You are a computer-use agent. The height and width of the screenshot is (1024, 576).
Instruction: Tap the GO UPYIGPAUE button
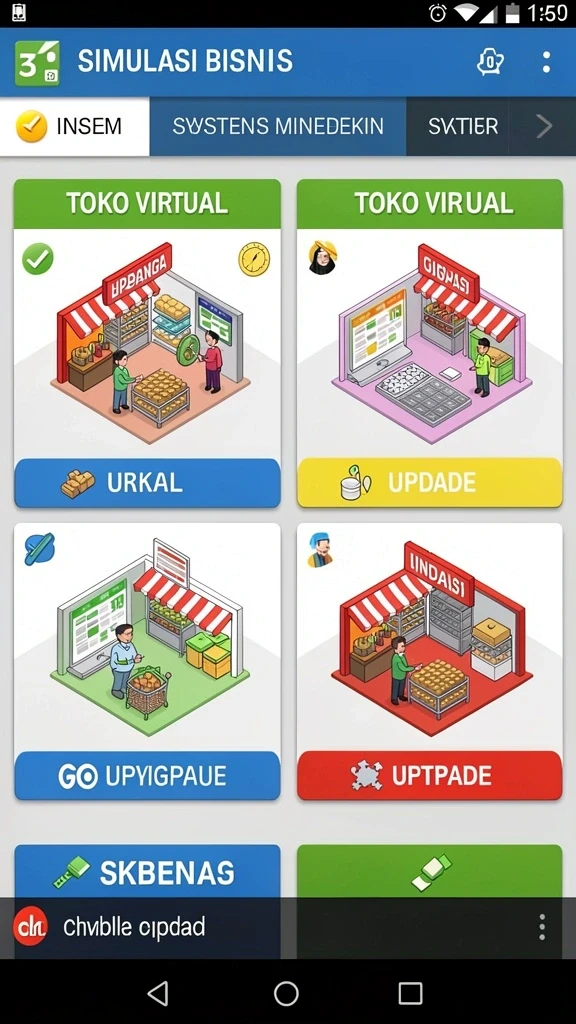coord(147,776)
